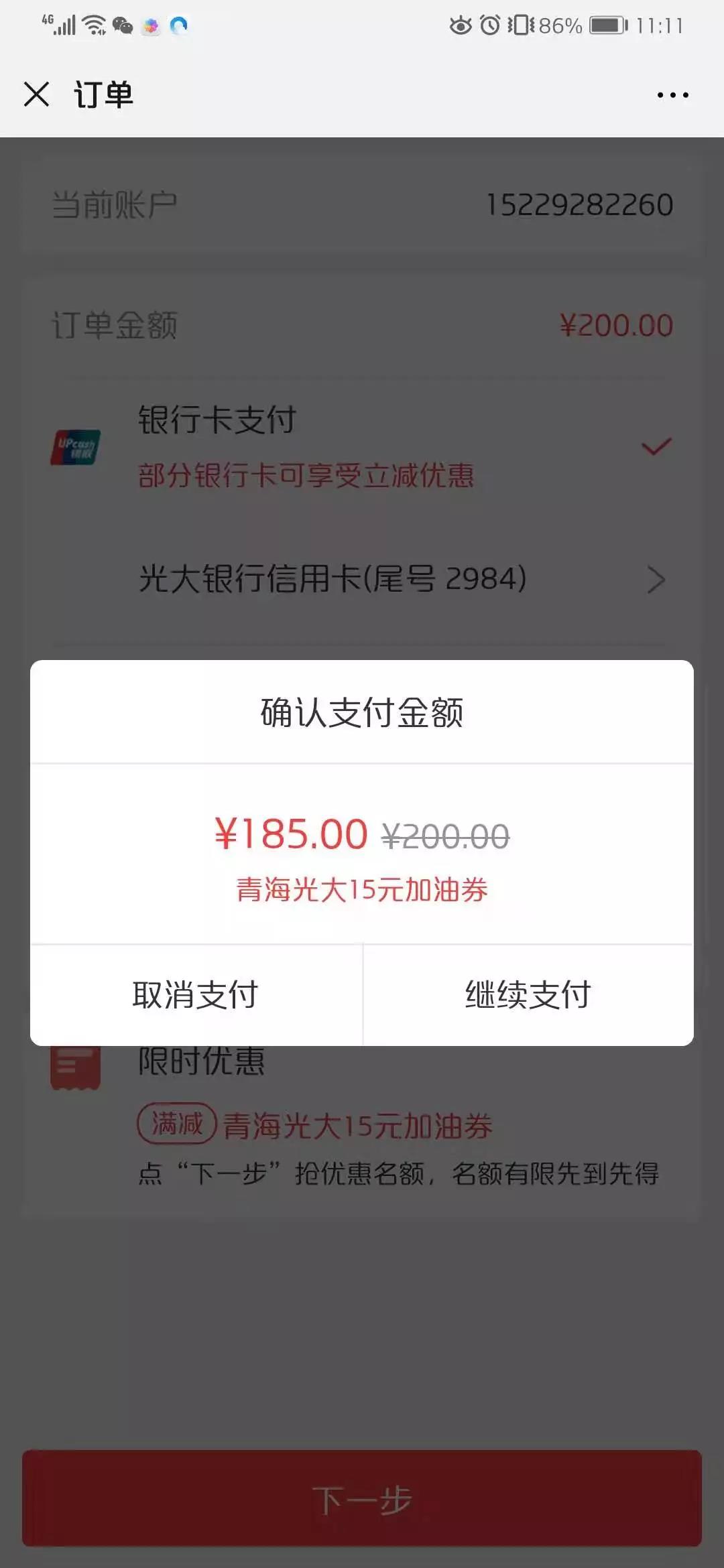Tap 取消支付 to cancel payment
This screenshot has height=1568, width=724.
click(x=196, y=995)
